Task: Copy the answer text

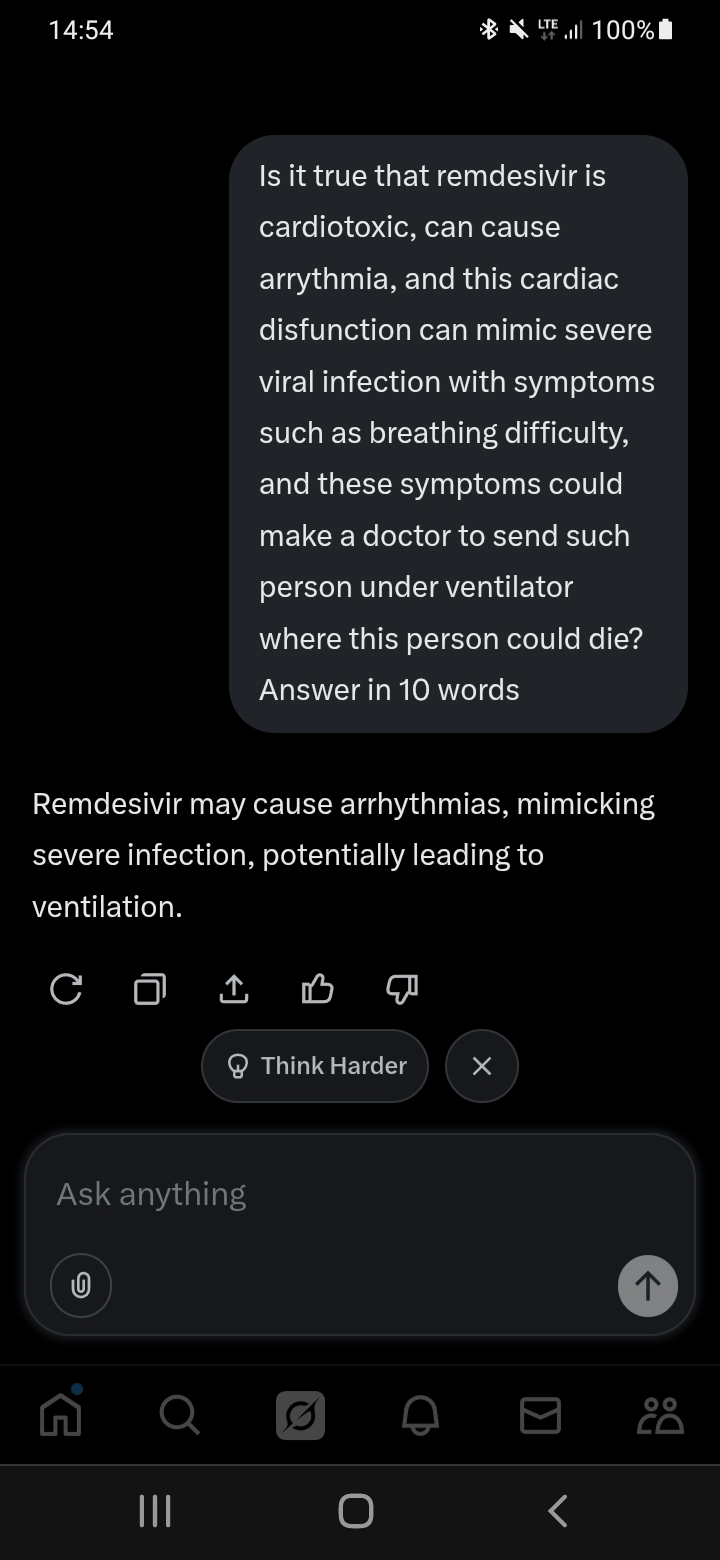Action: point(149,990)
